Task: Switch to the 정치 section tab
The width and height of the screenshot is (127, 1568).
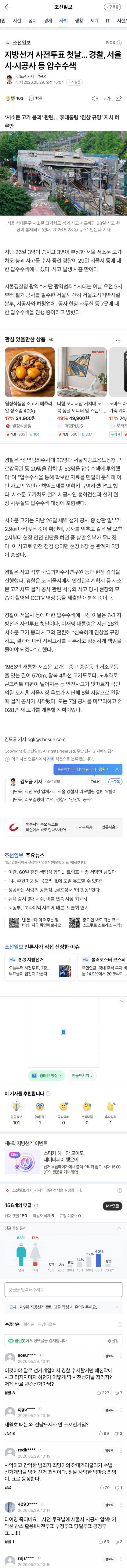Action: click(x=32, y=21)
